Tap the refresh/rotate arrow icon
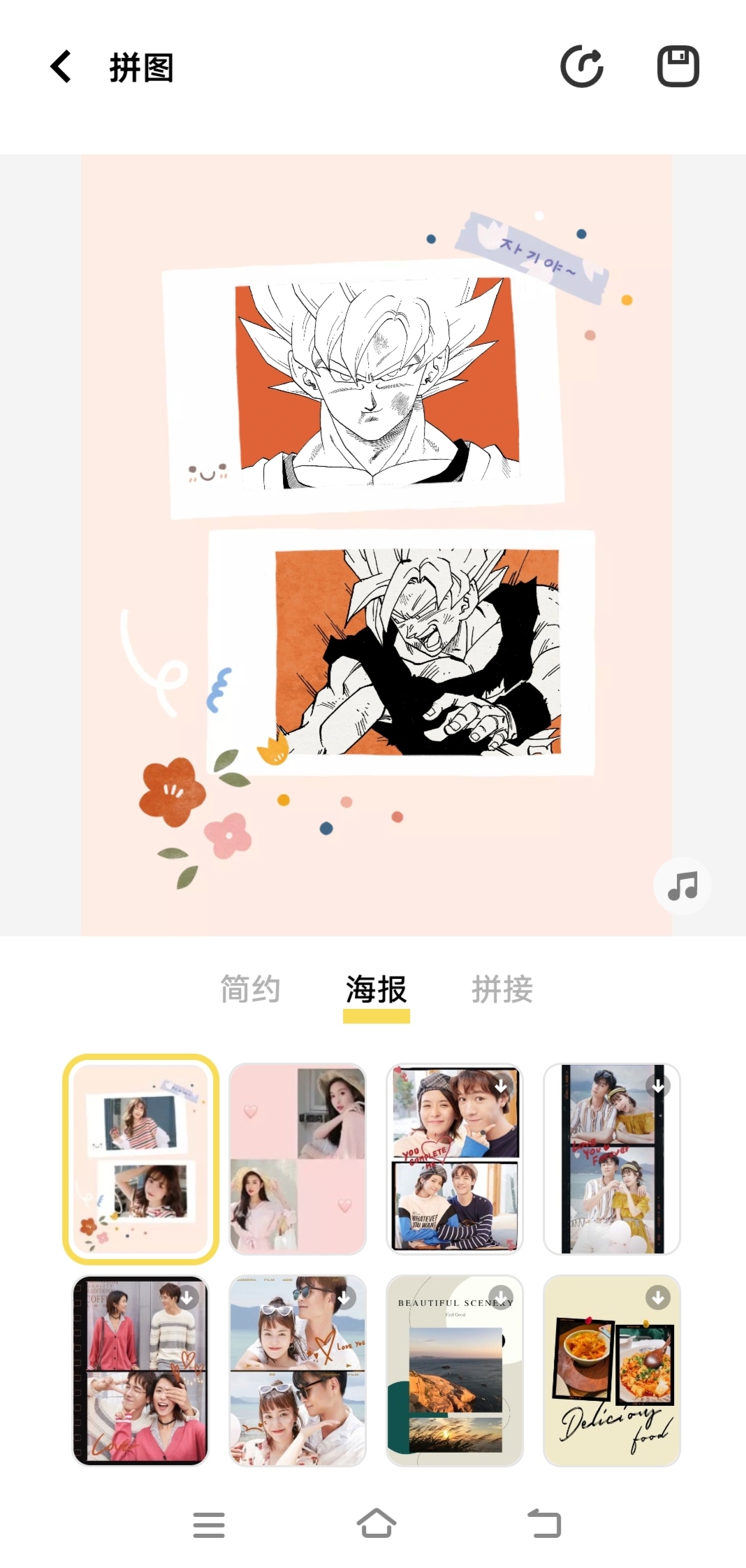 [582, 67]
